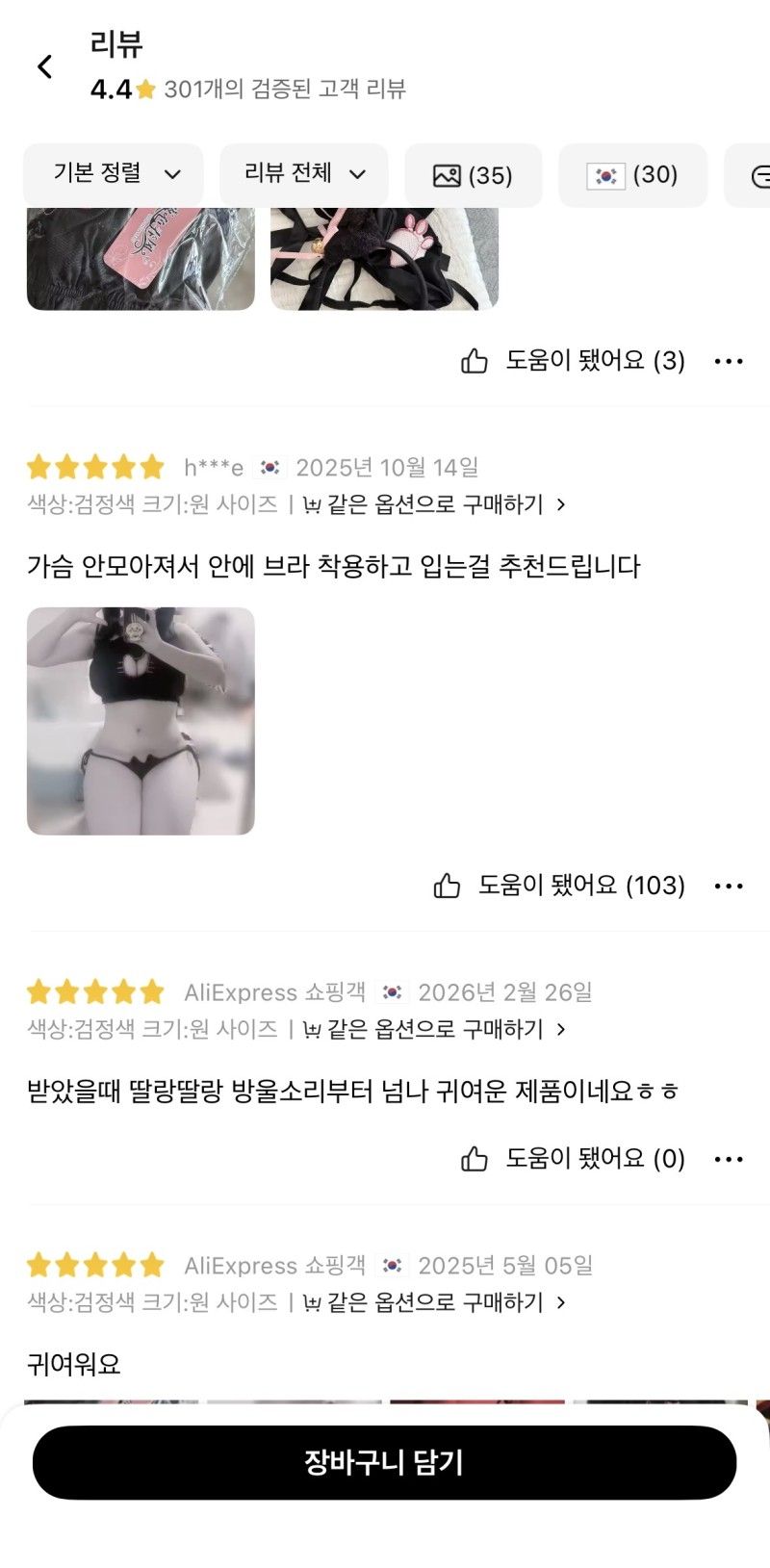Open overflow menu beside 도움이 됐어요 (3)
The height and width of the screenshot is (1568, 770).
click(x=729, y=361)
